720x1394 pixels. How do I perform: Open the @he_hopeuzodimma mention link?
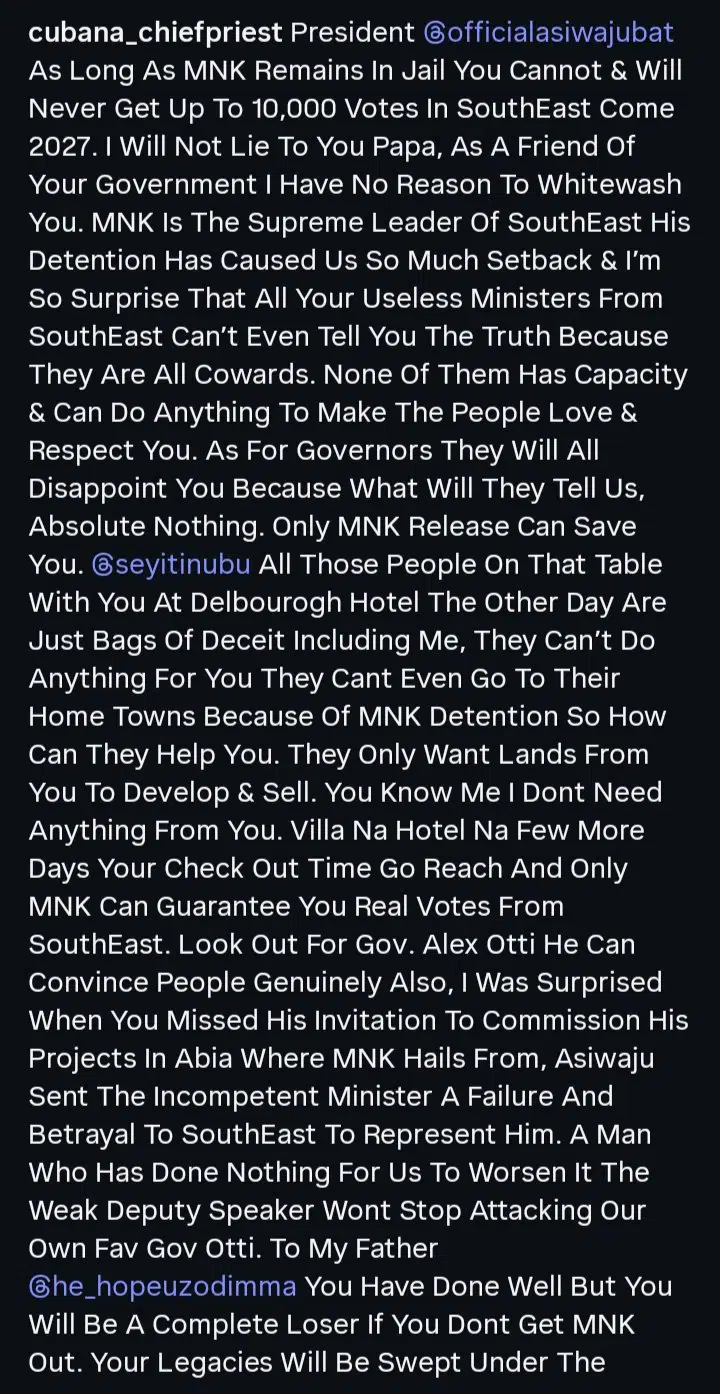(x=162, y=1286)
